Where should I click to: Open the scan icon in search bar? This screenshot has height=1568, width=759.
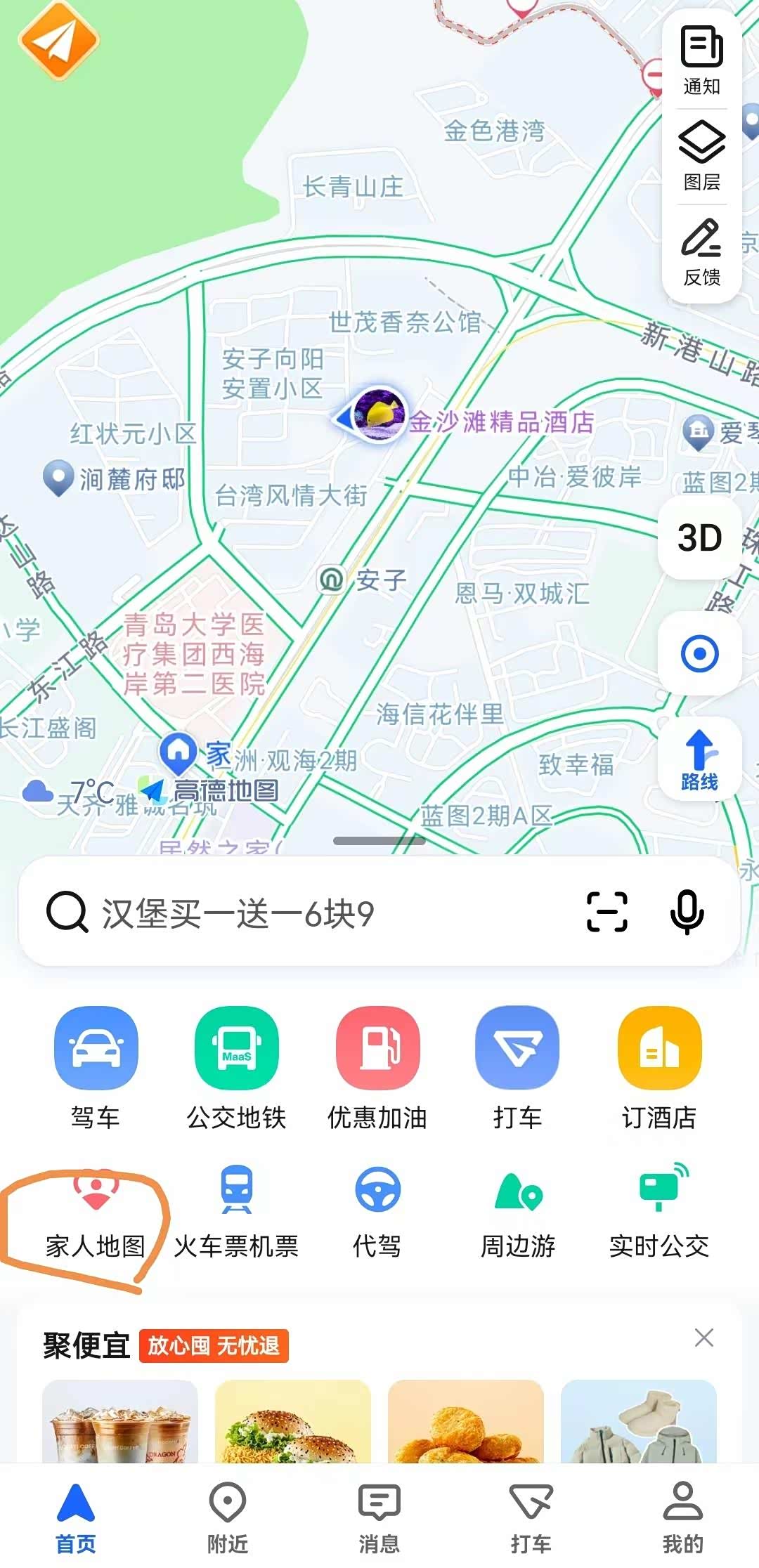click(607, 912)
